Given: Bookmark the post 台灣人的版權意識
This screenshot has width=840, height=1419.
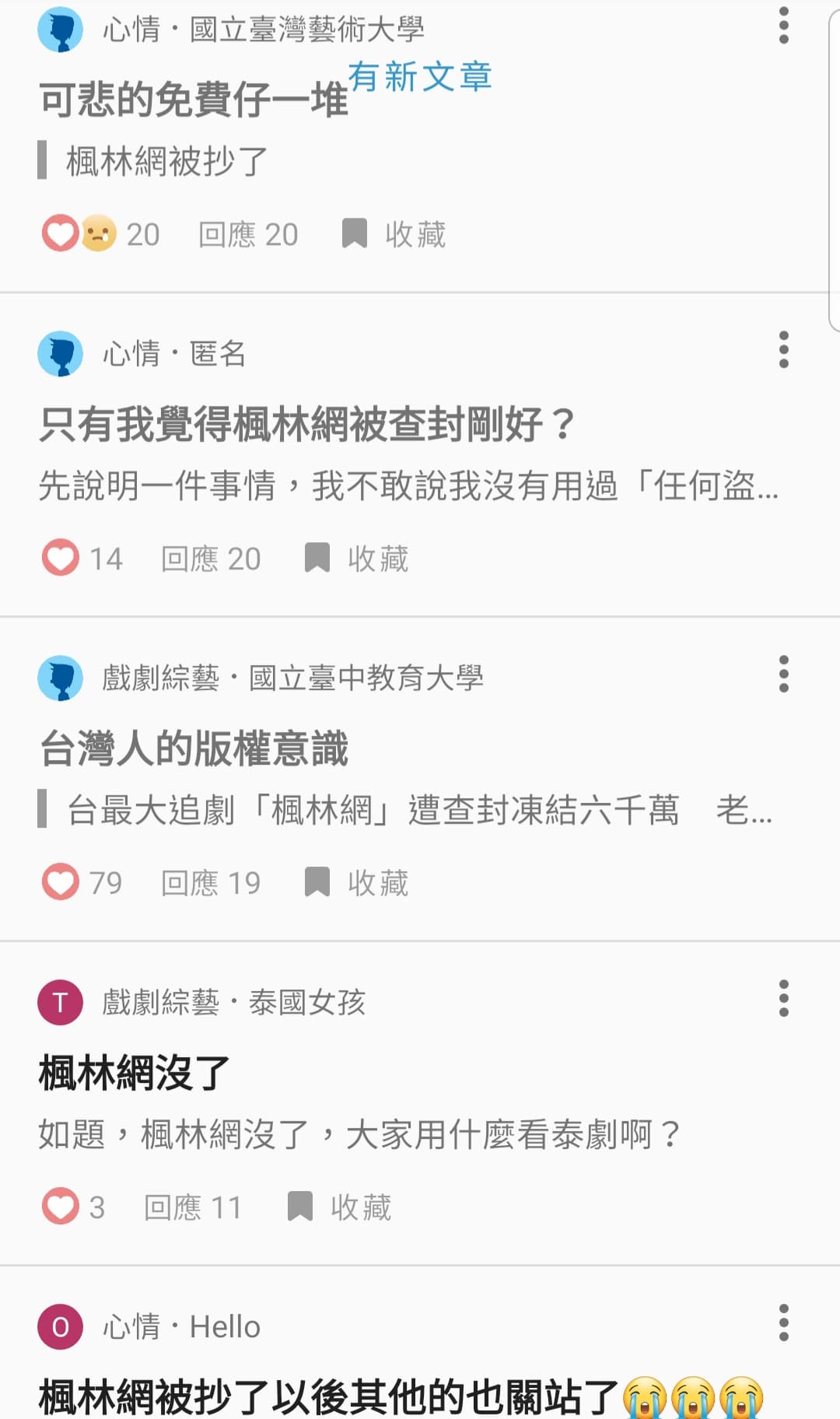Looking at the screenshot, I should [x=356, y=882].
